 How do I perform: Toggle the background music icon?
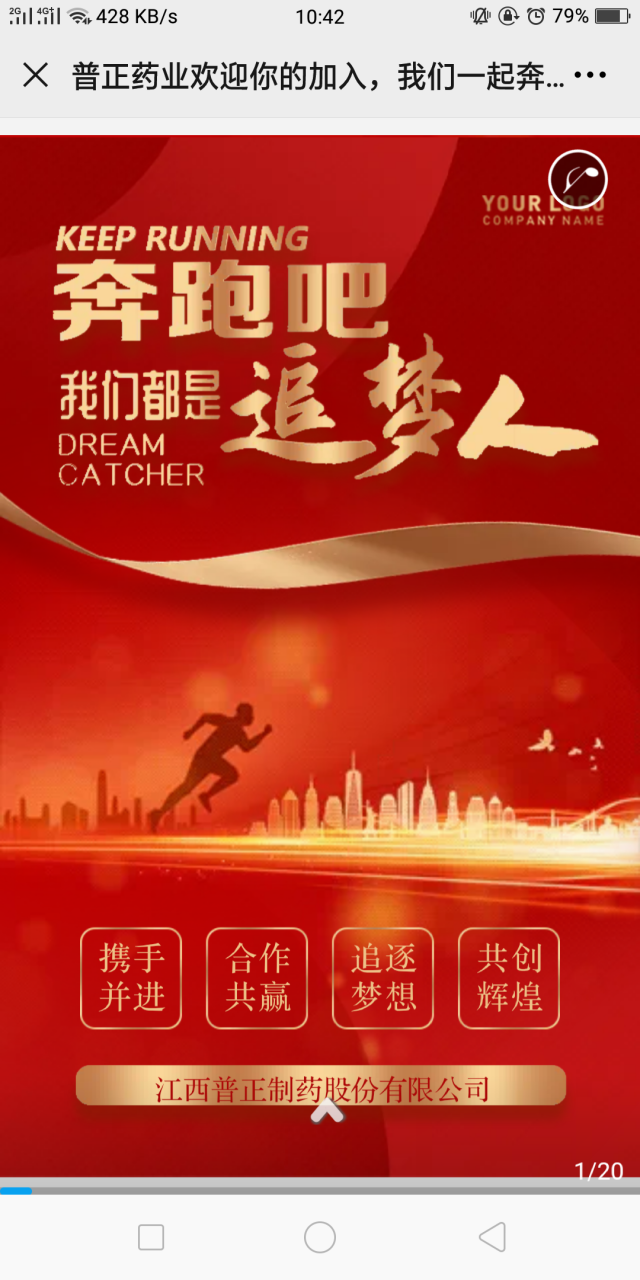(x=578, y=180)
